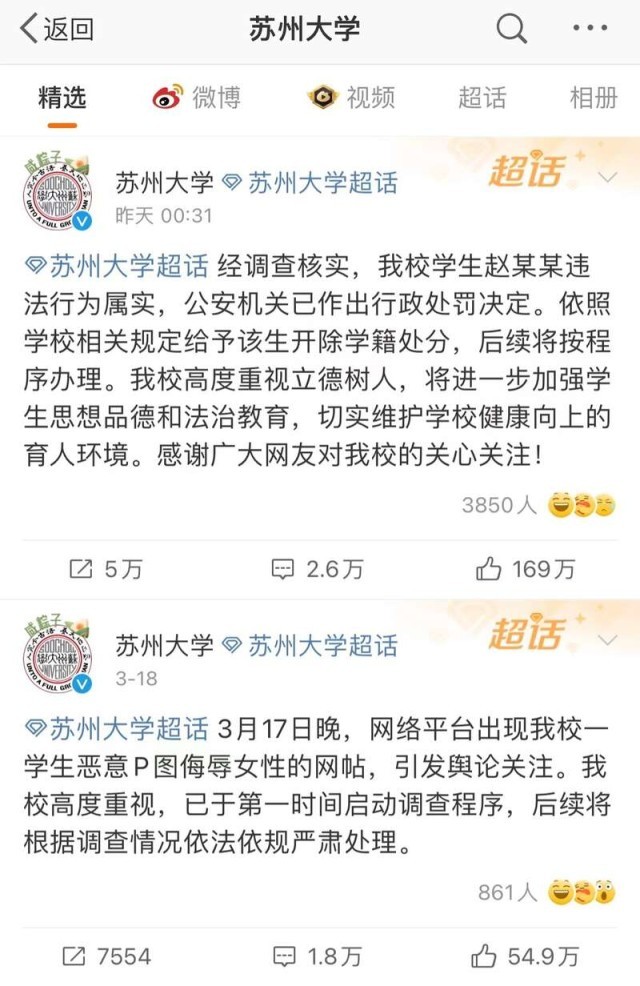This screenshot has height=986, width=640.
Task: Open comments with 1.8万 count
Action: (317, 956)
